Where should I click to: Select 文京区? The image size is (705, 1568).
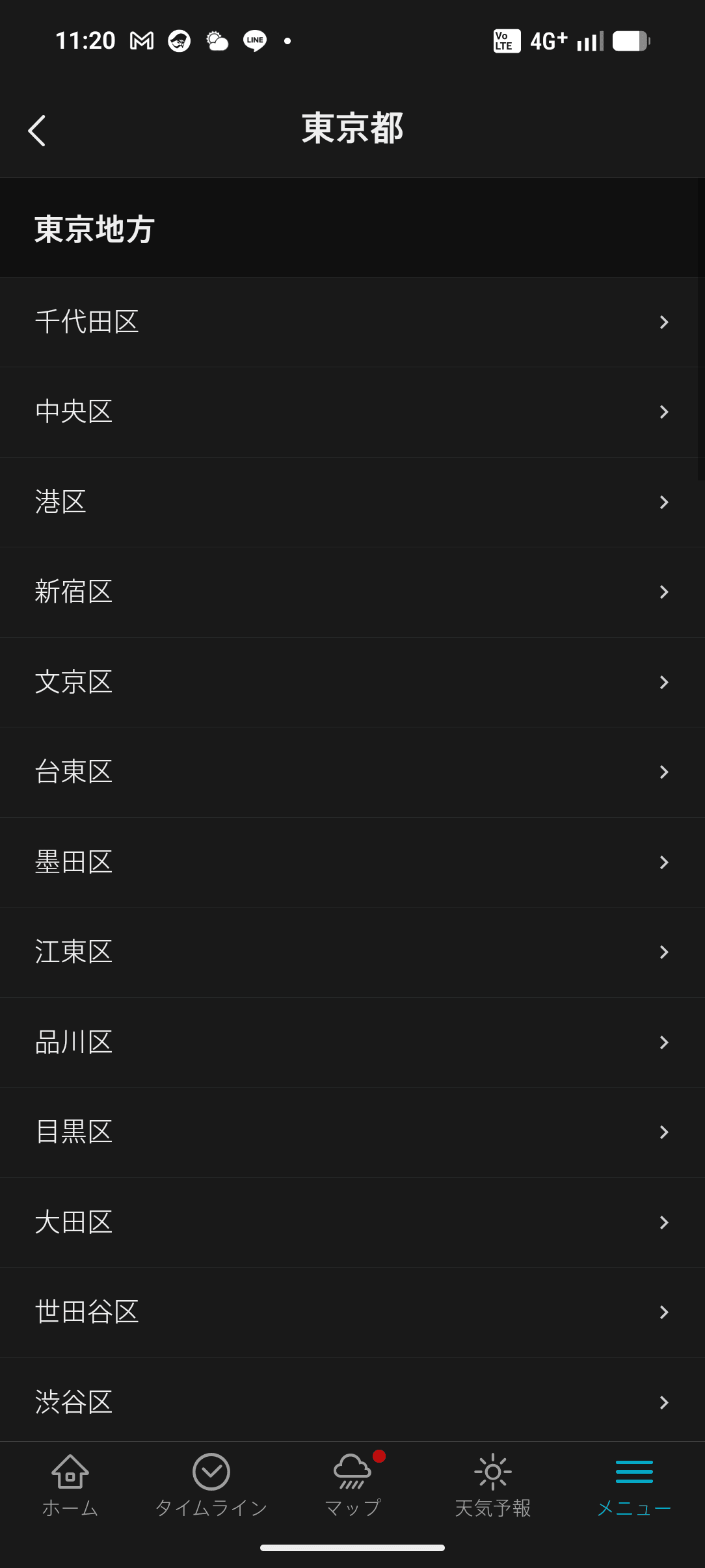[x=351, y=683]
